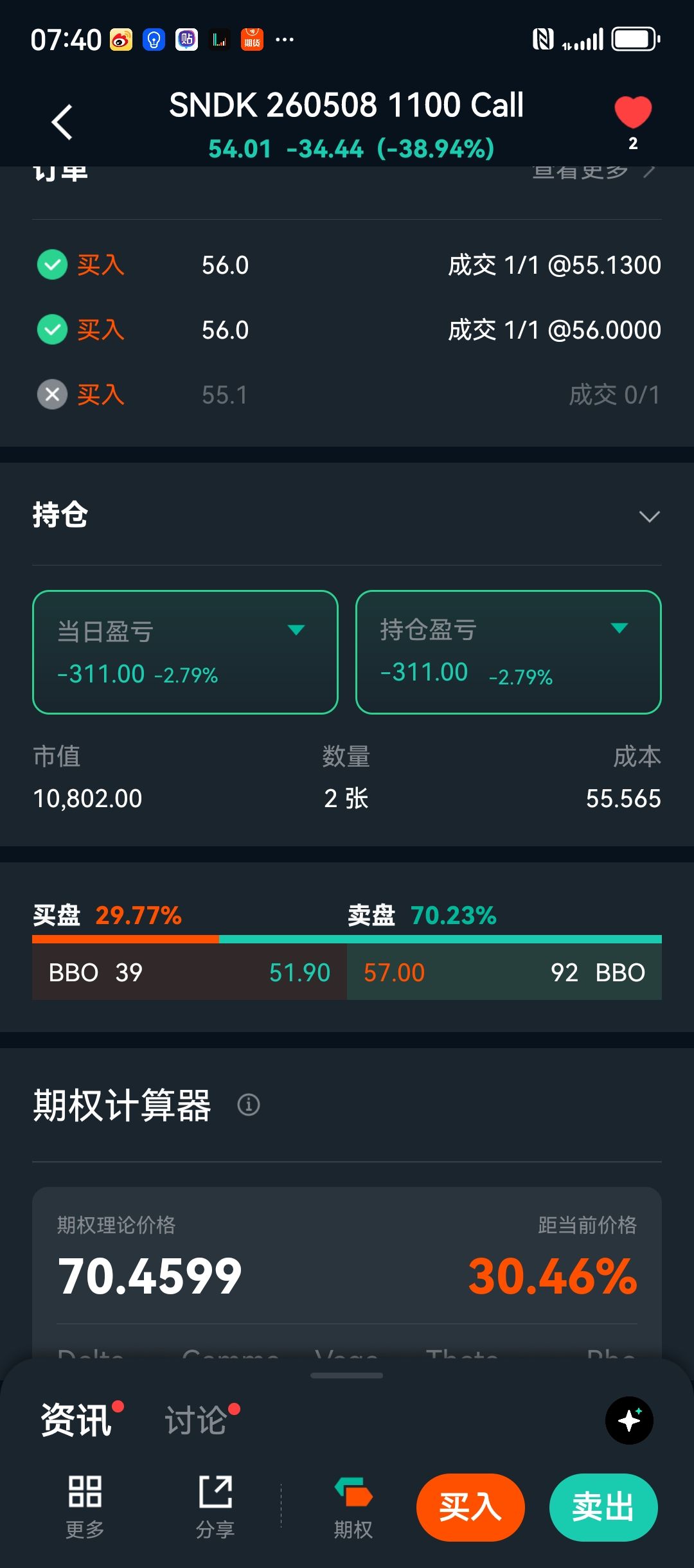The width and height of the screenshot is (694, 1568).
Task: Open the filled buy order at 56.0000
Action: [347, 330]
